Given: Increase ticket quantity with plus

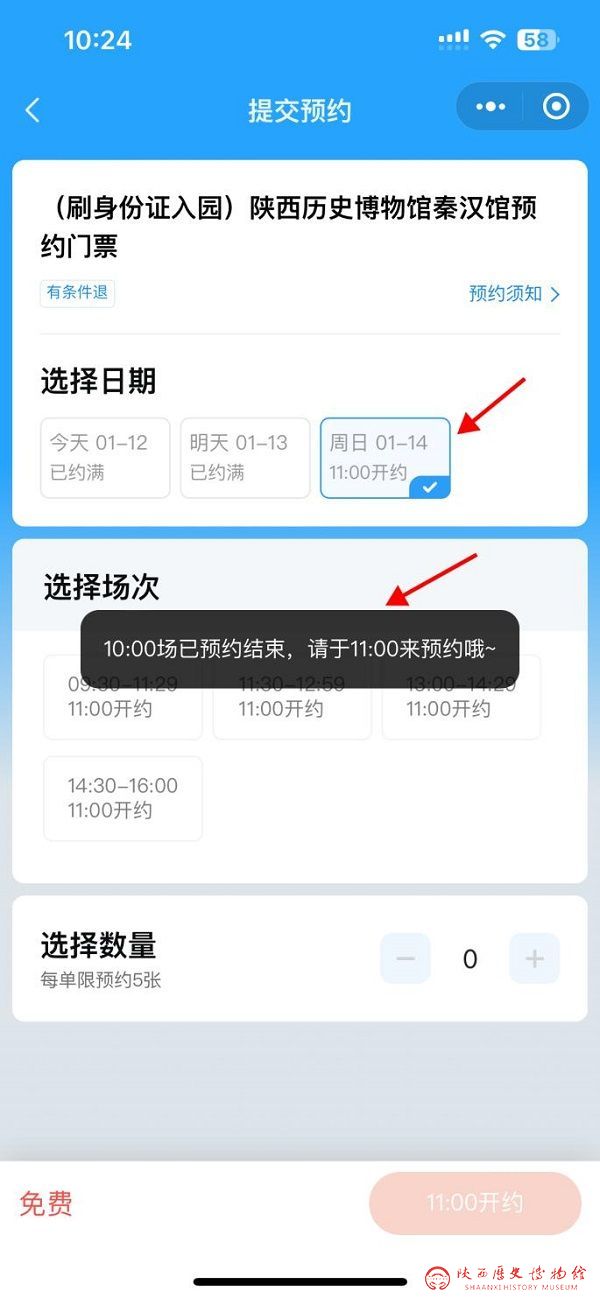Looking at the screenshot, I should pyautogui.click(x=534, y=959).
